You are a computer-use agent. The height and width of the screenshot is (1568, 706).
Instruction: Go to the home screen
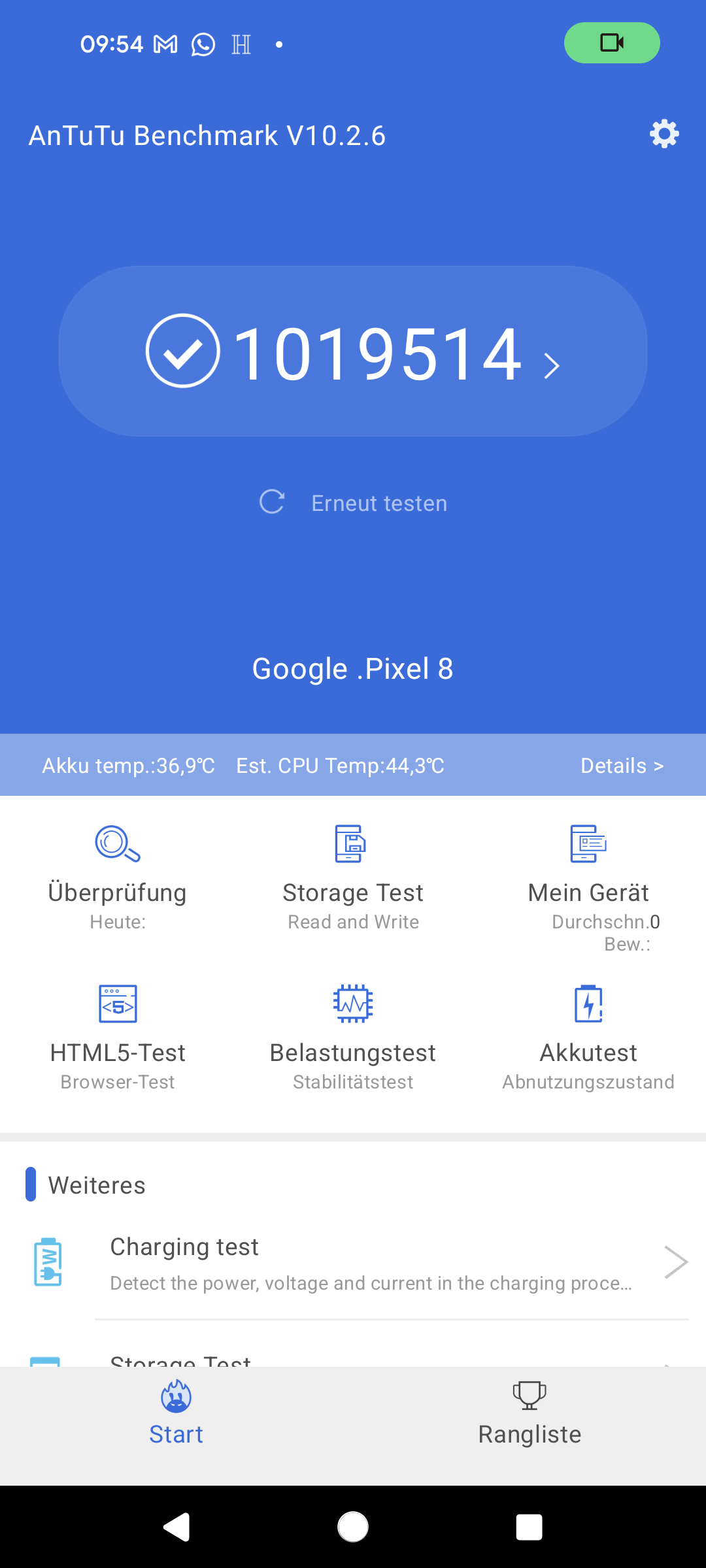coord(353,1527)
